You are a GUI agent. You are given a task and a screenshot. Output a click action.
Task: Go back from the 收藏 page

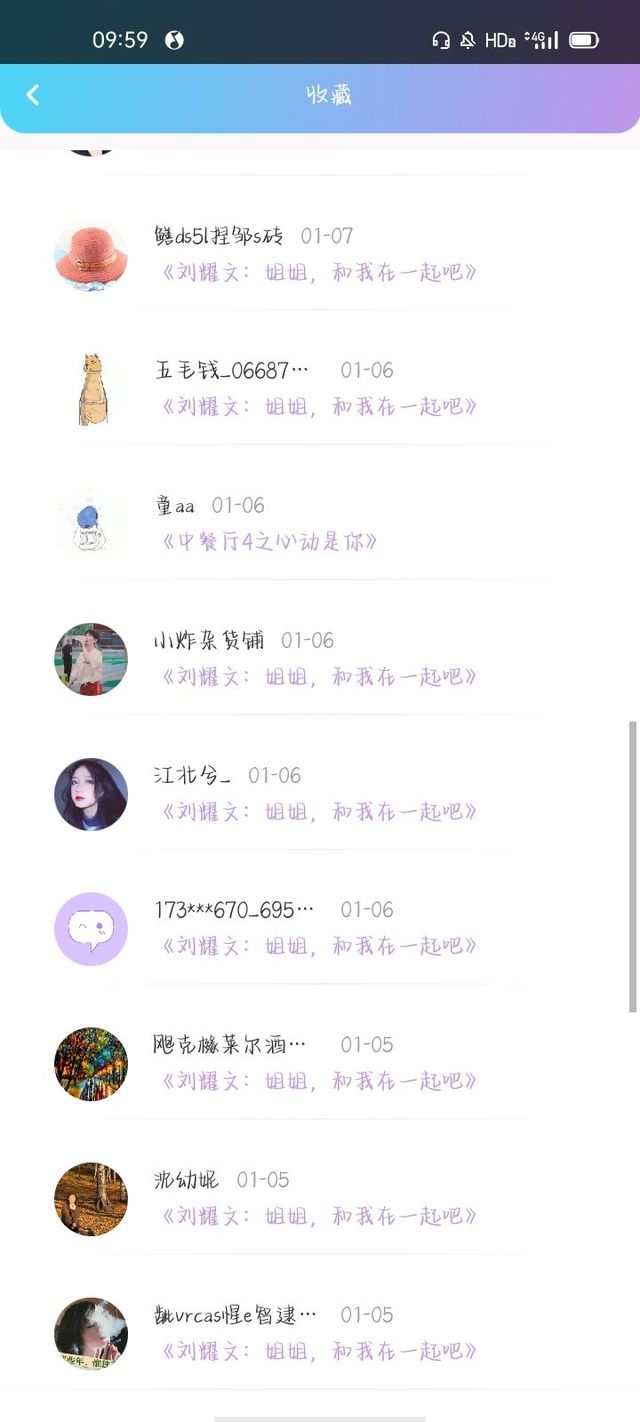(33, 95)
